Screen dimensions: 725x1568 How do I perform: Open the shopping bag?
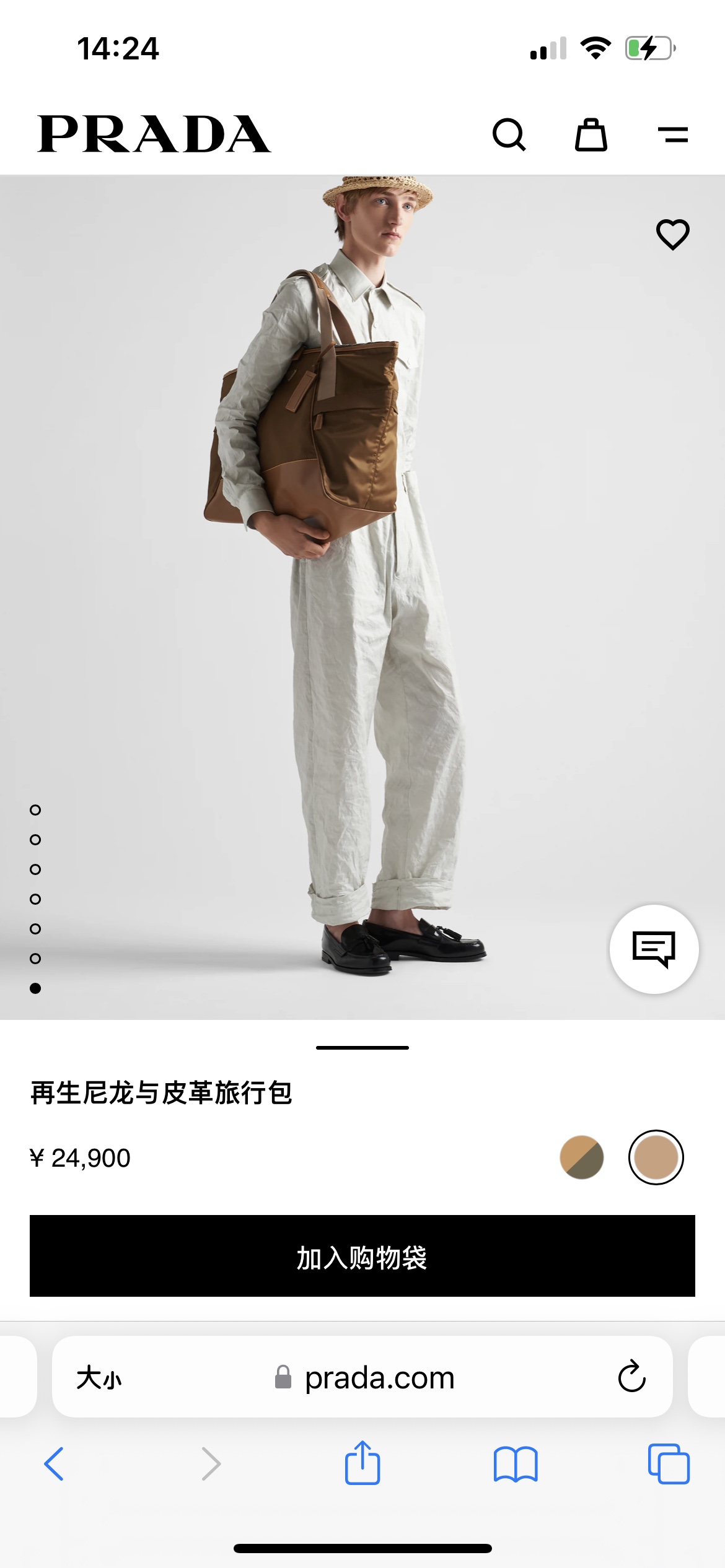tap(591, 134)
